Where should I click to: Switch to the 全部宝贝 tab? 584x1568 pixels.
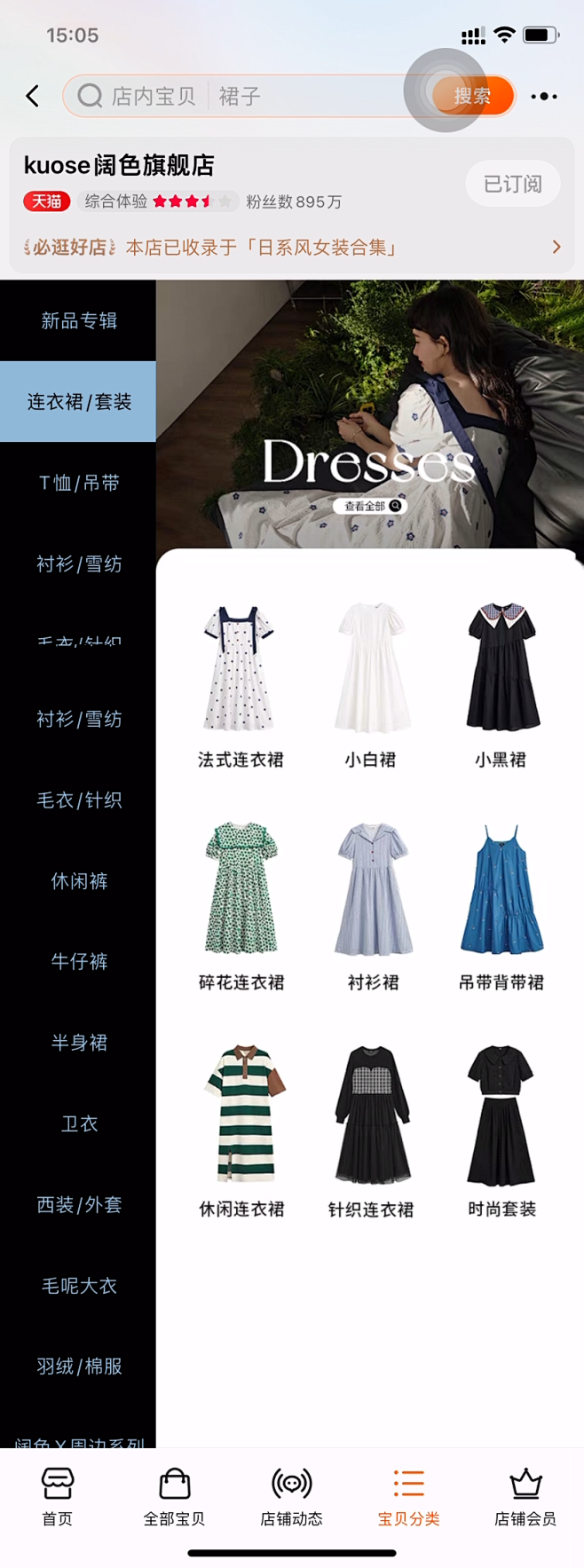pyautogui.click(x=175, y=1496)
